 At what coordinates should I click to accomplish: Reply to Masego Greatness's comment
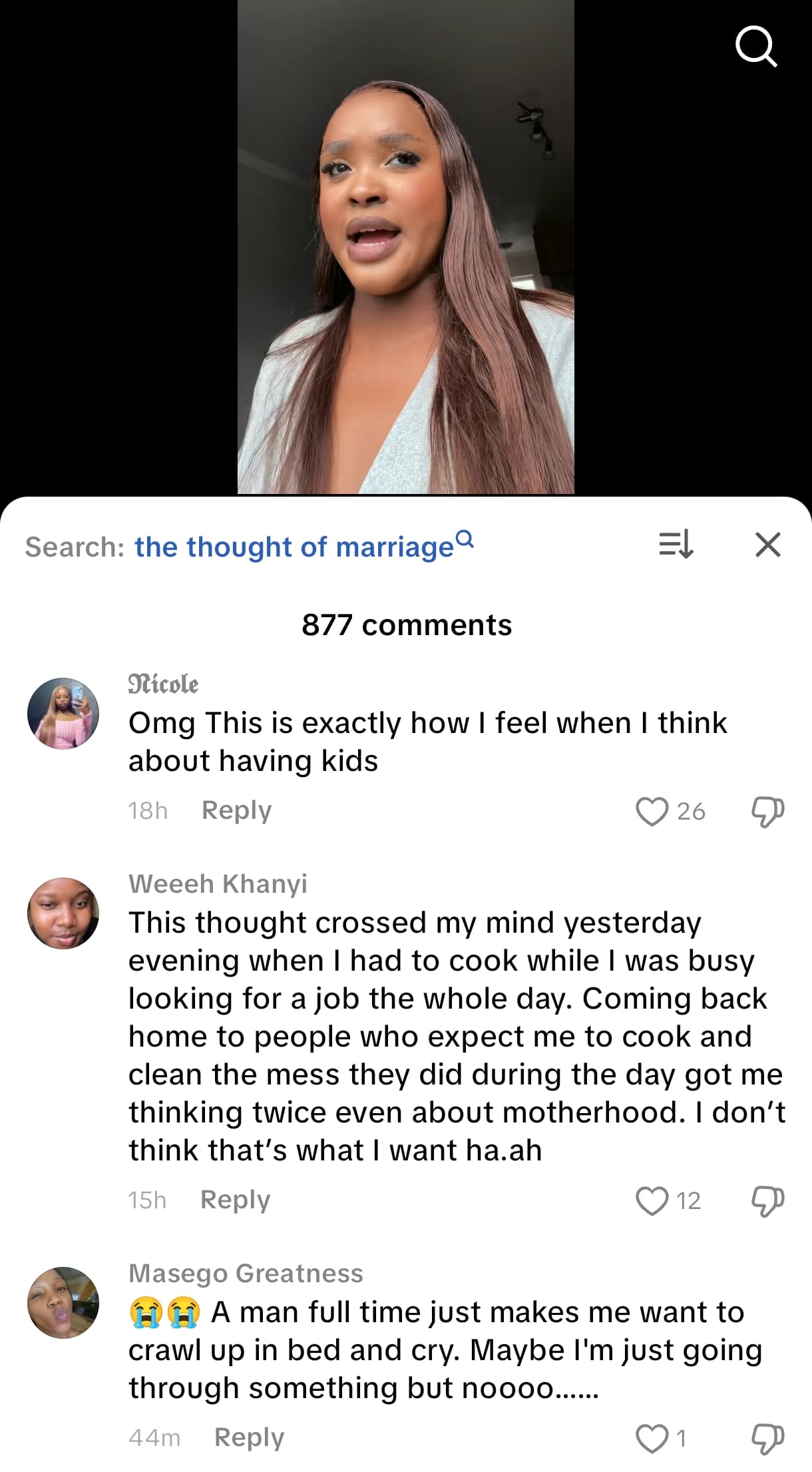pyautogui.click(x=249, y=1437)
